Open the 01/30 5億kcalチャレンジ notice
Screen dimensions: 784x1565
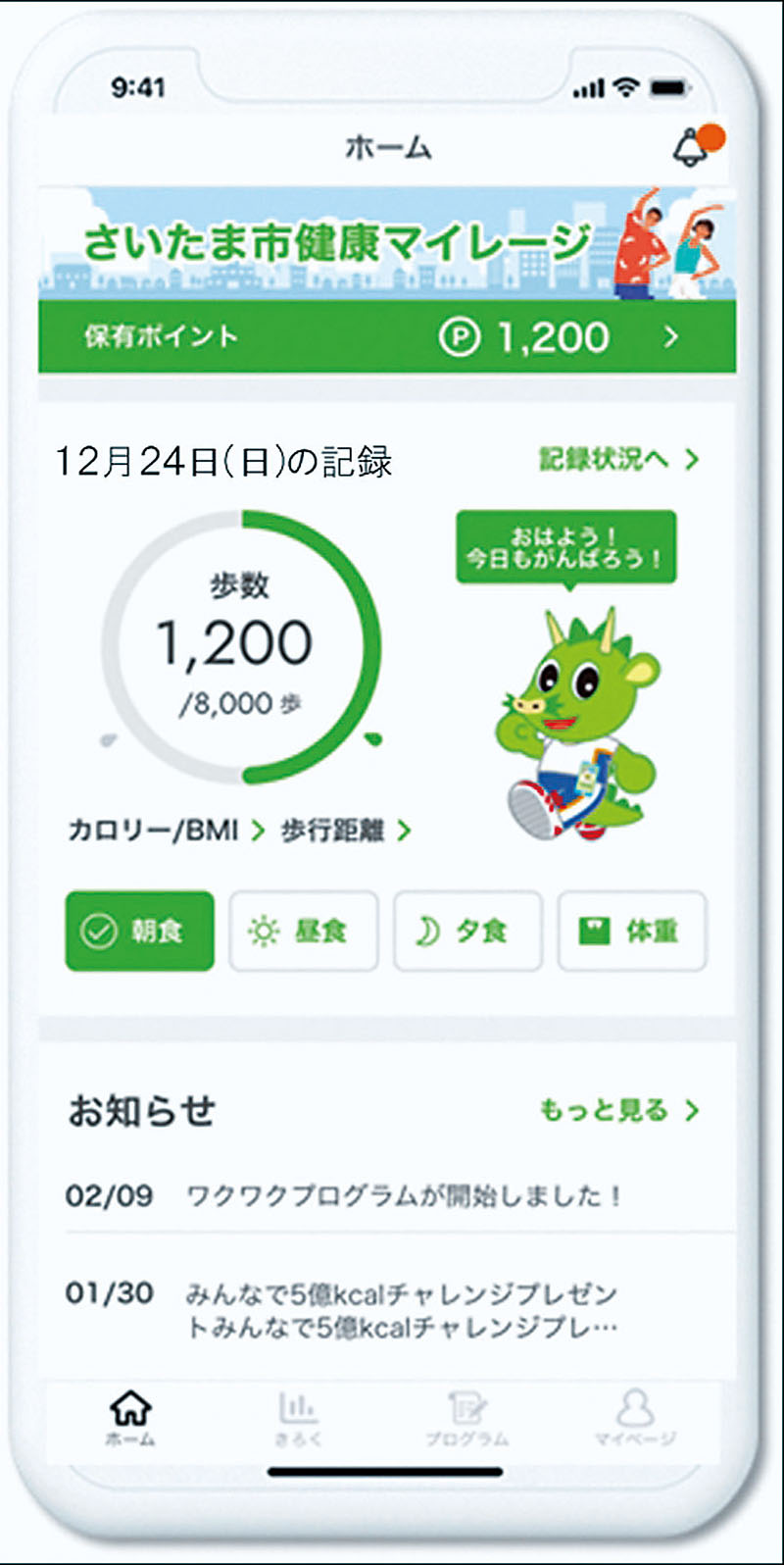(392, 1310)
